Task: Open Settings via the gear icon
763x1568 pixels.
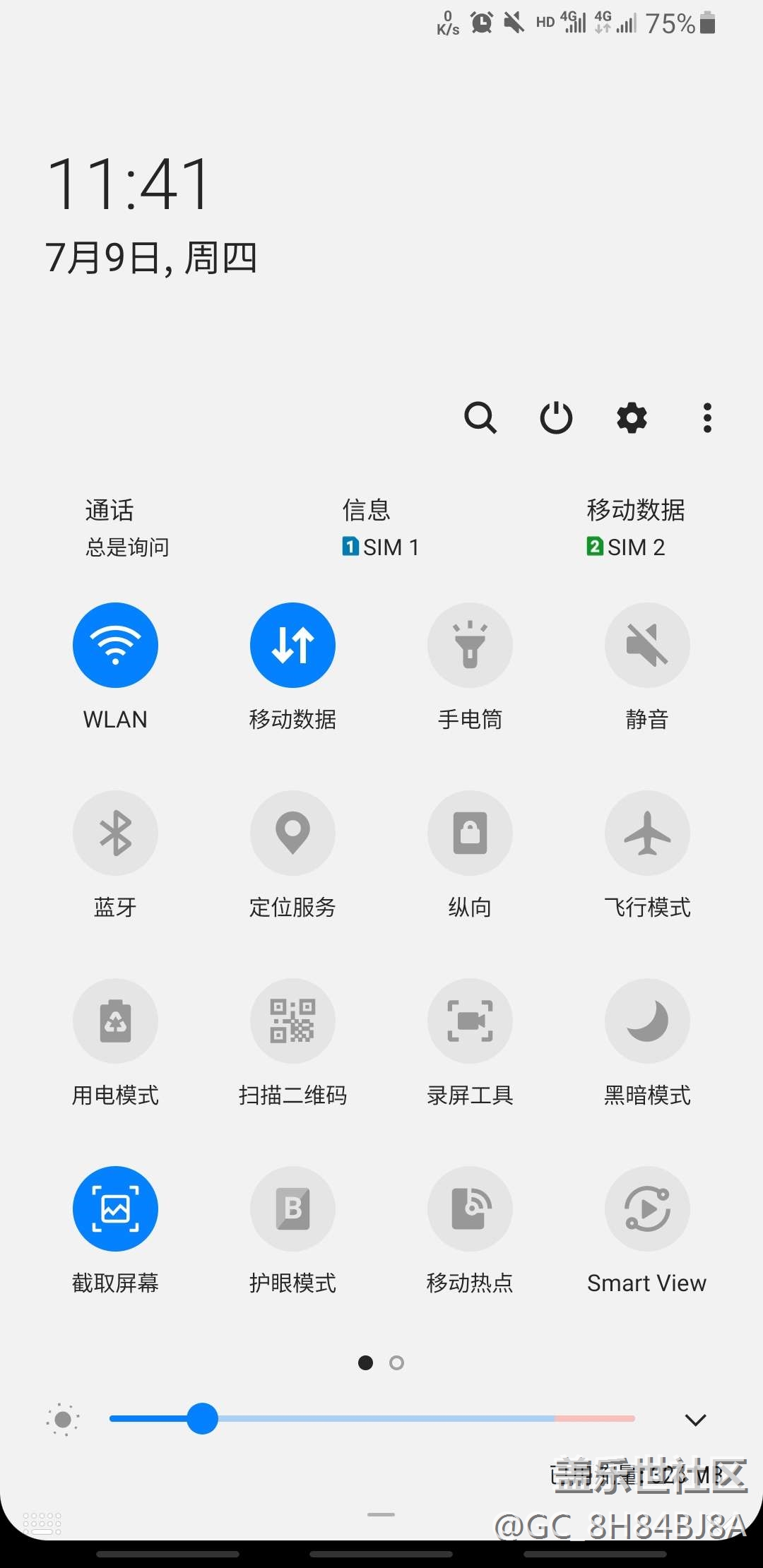Action: (632, 417)
